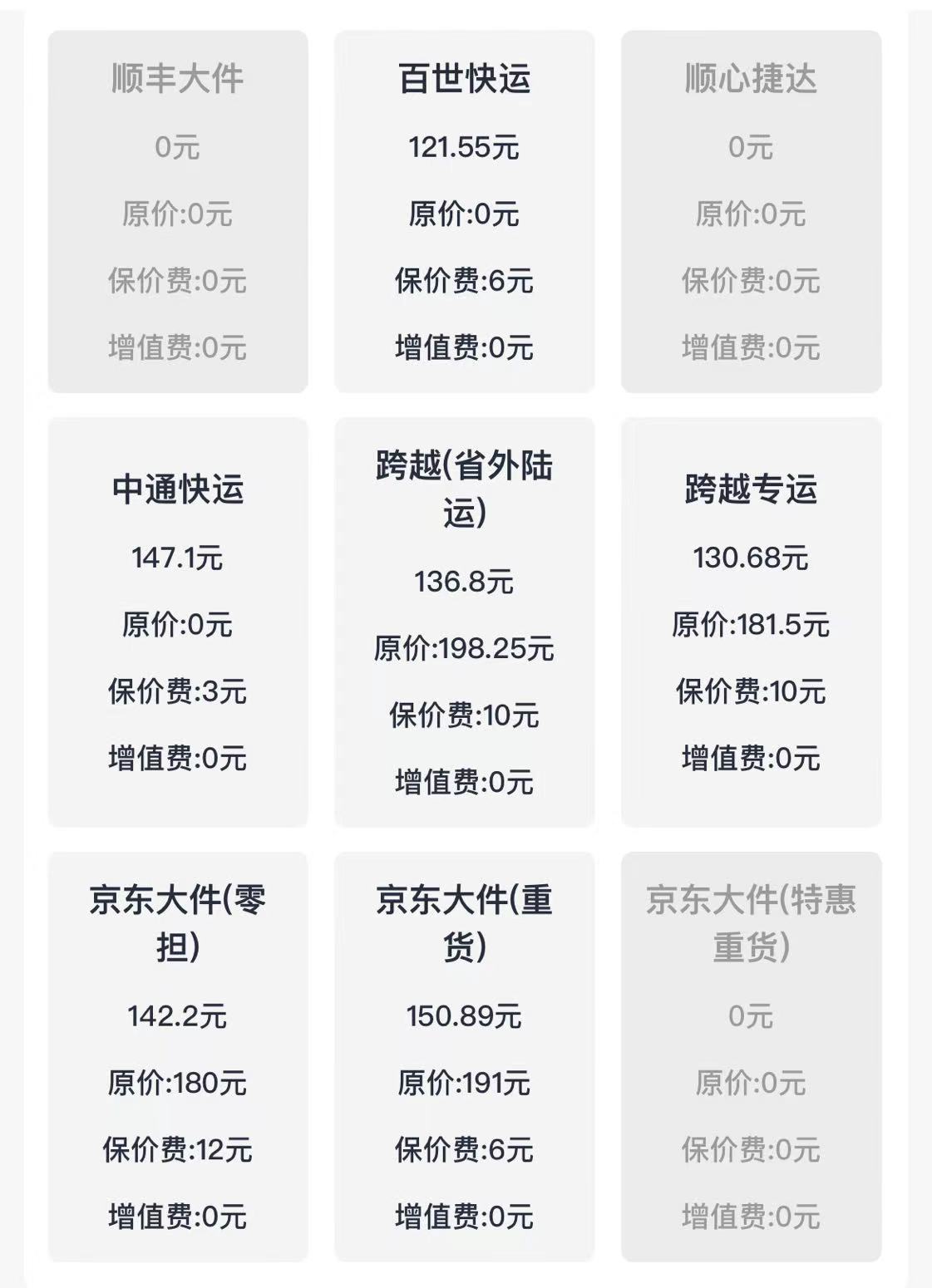Pick the 跨越(省外陆运) shipping option
Screen dimensions: 932x1288
[x=464, y=622]
